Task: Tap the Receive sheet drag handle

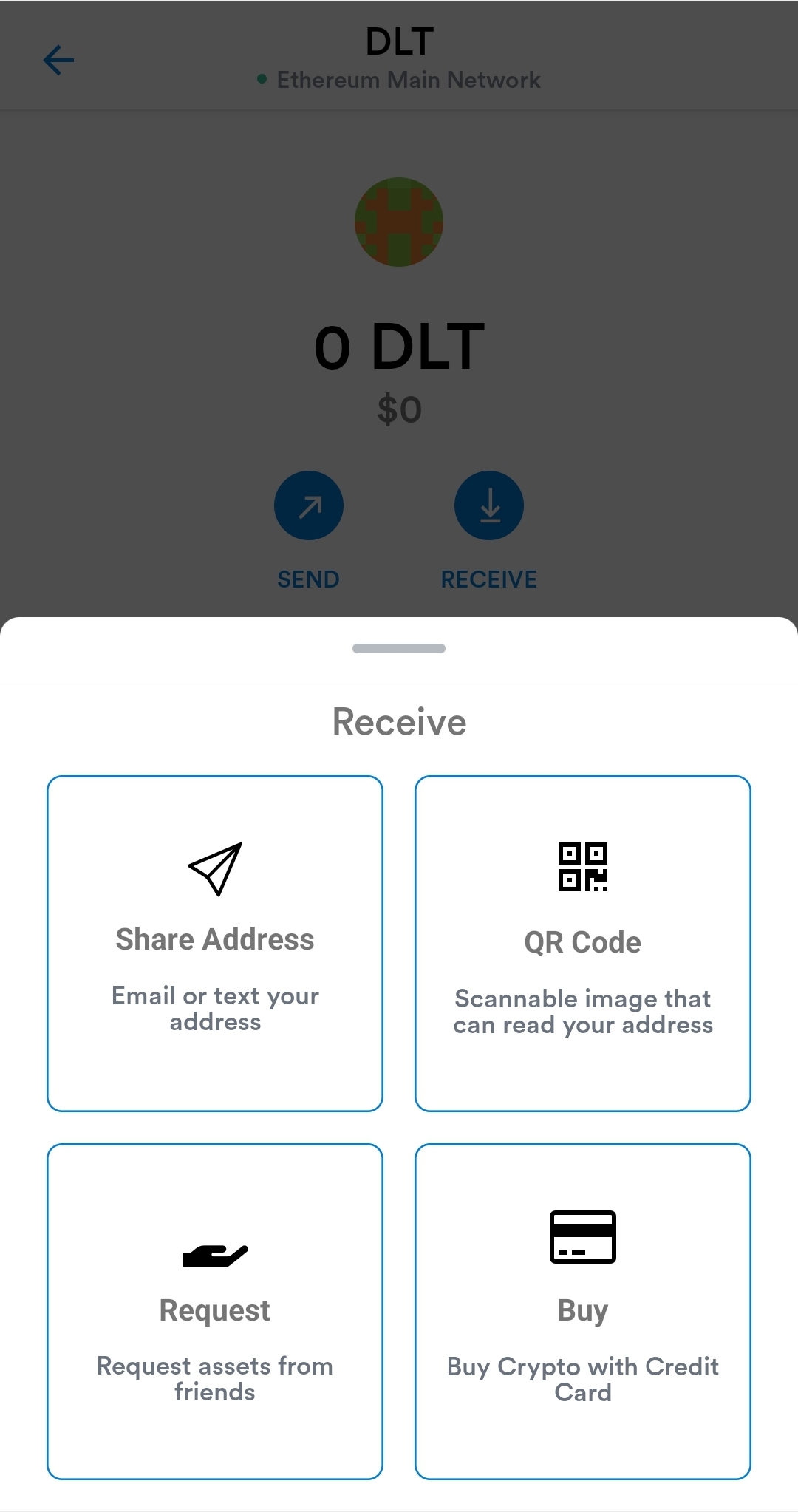Action: 399,648
